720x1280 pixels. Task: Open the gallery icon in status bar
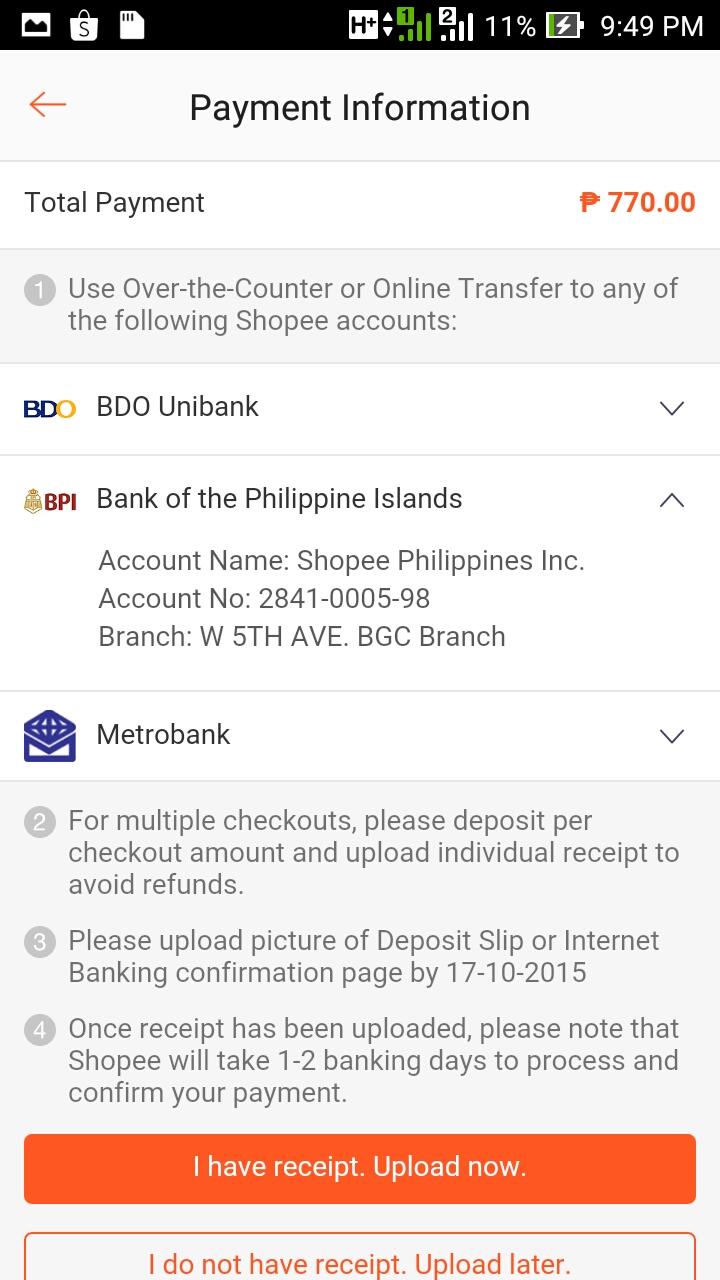click(x=35, y=24)
